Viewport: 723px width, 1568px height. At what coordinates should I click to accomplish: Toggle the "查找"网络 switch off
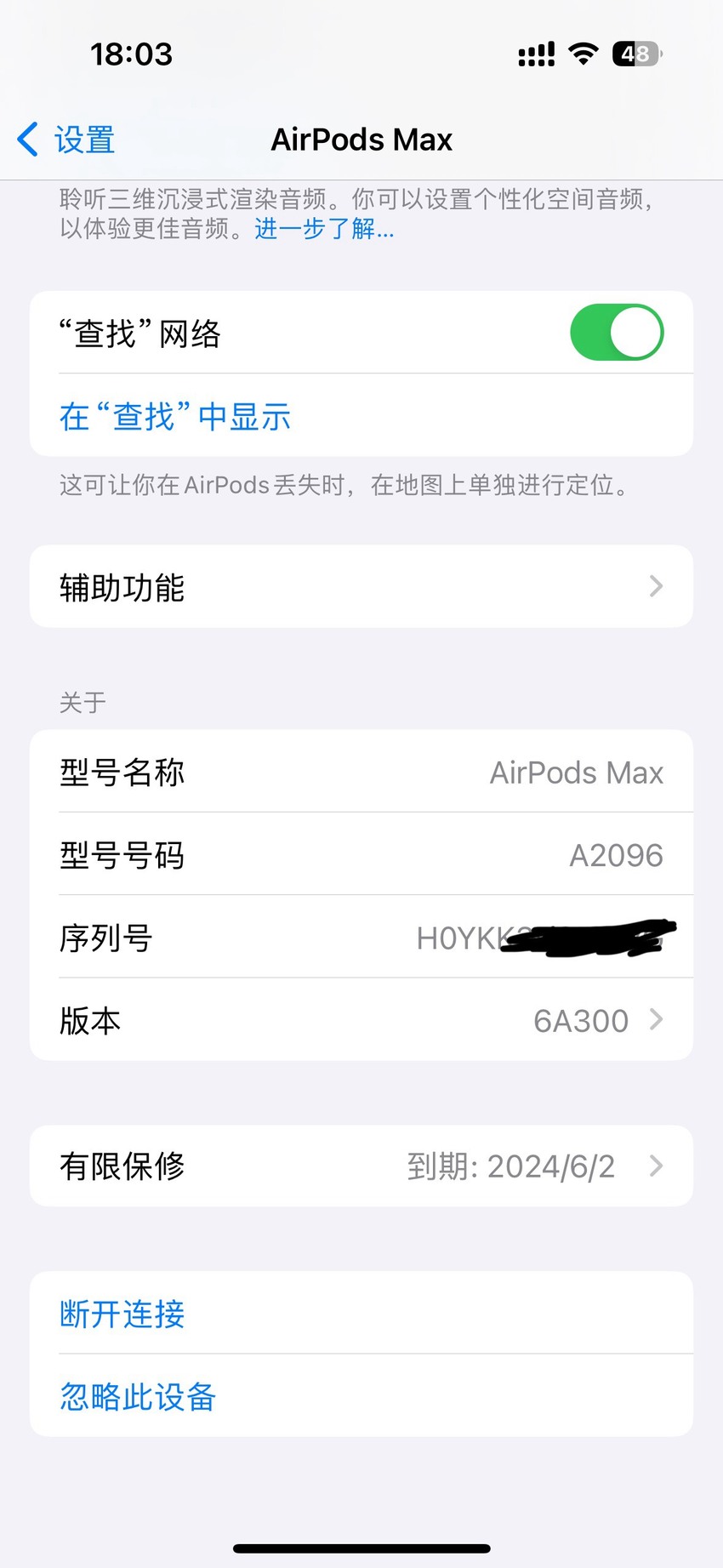[x=617, y=333]
